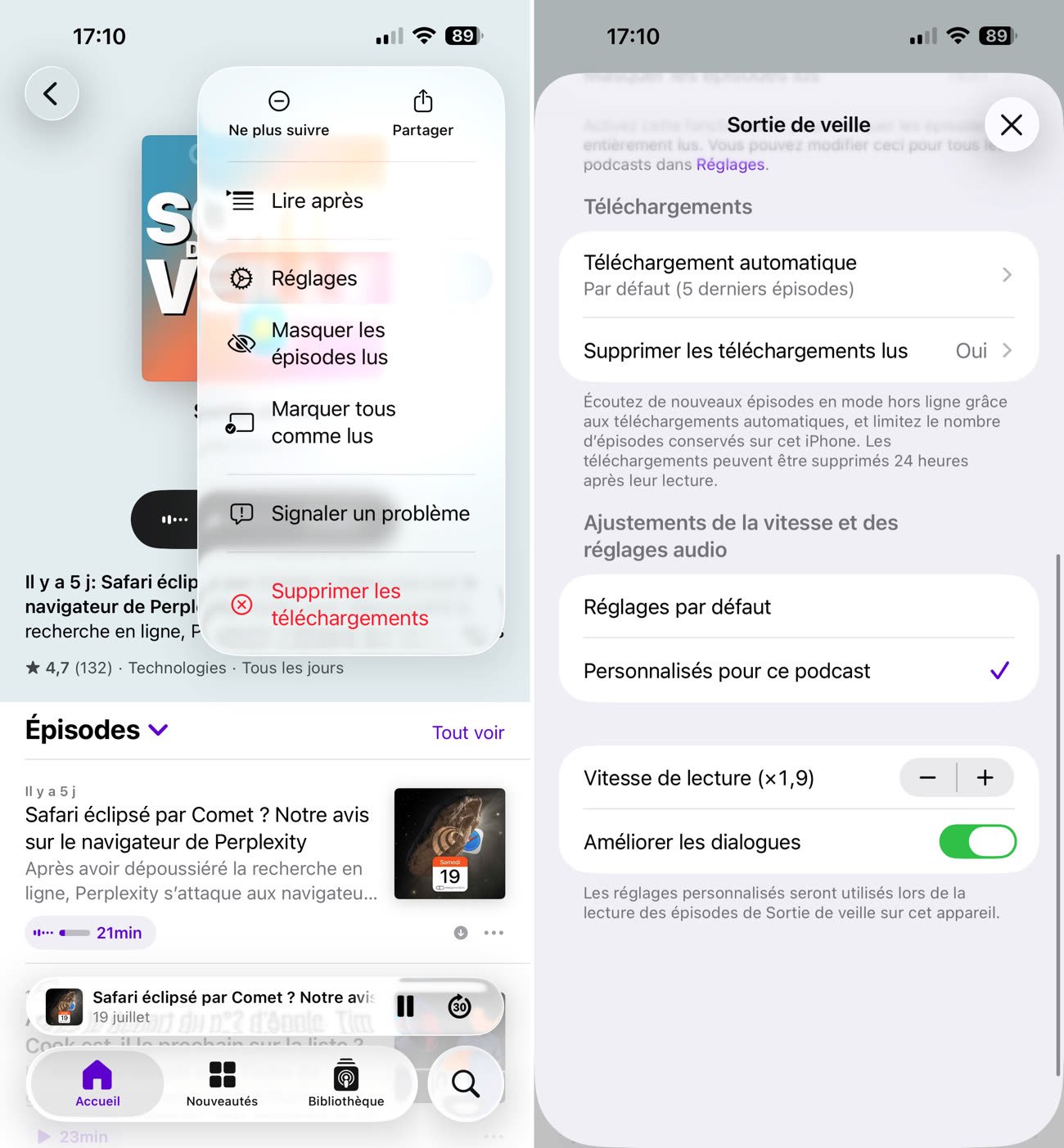
Task: Open Téléchargement automatique settings
Action: coord(797,275)
